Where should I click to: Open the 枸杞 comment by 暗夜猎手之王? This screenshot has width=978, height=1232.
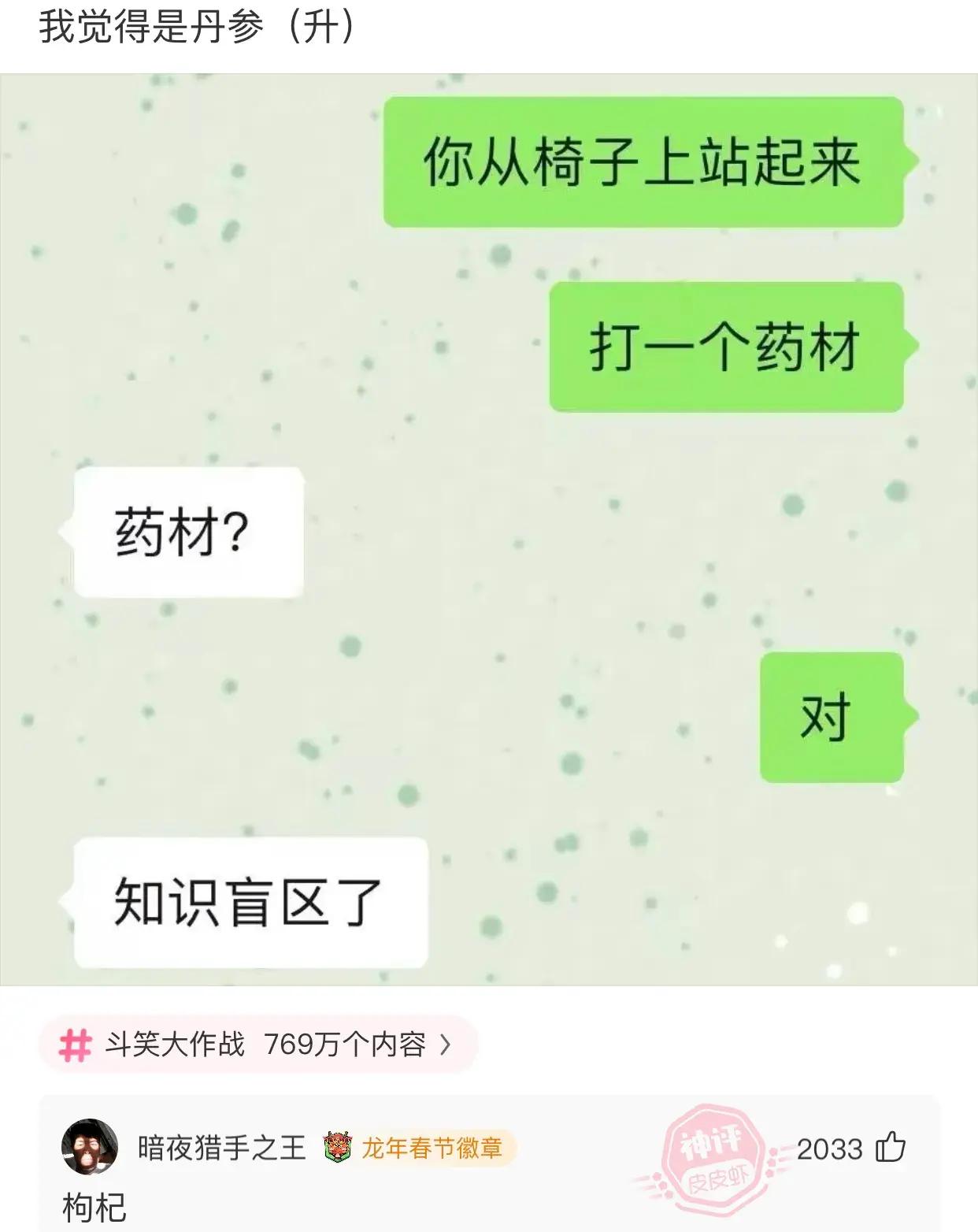(x=94, y=1207)
